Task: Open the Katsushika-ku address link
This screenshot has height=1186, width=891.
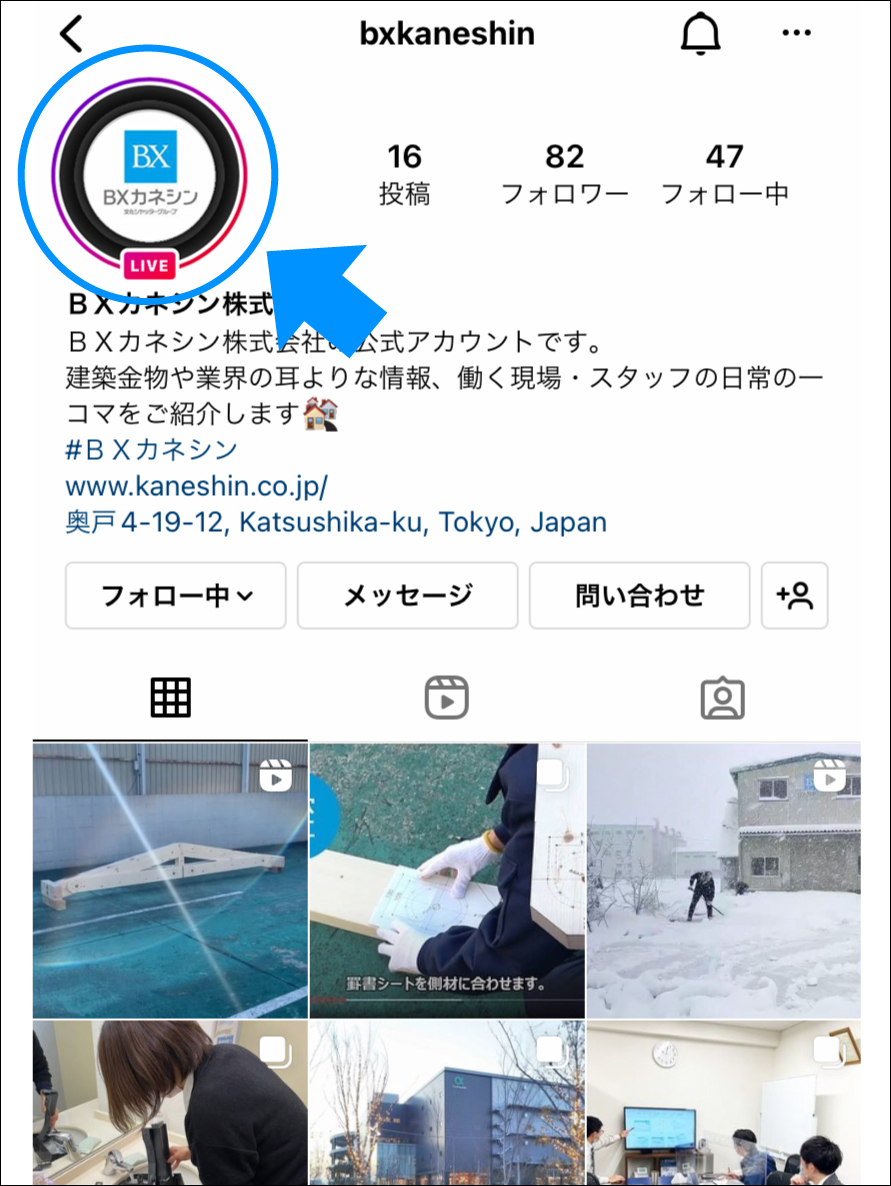Action: 336,522
